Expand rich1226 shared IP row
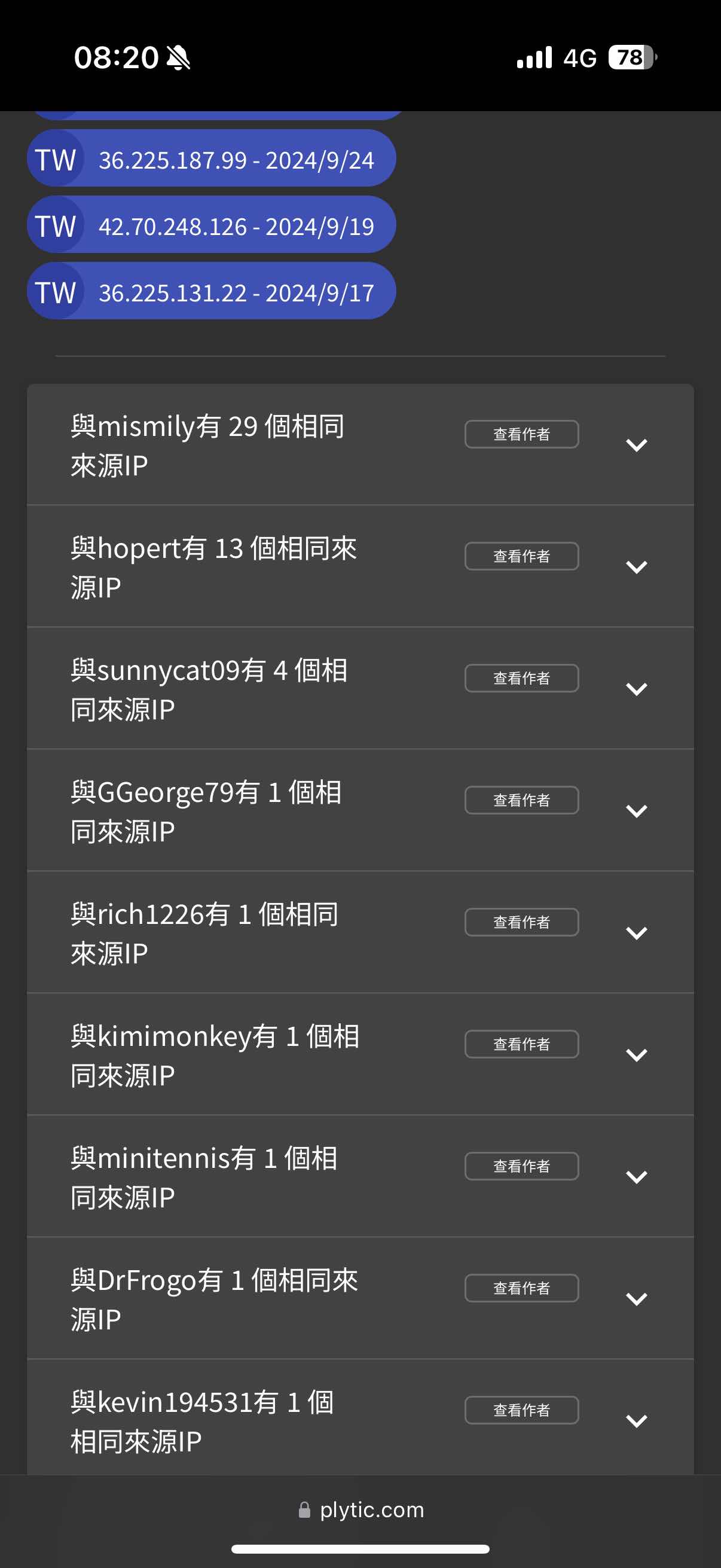721x1568 pixels. pos(637,933)
